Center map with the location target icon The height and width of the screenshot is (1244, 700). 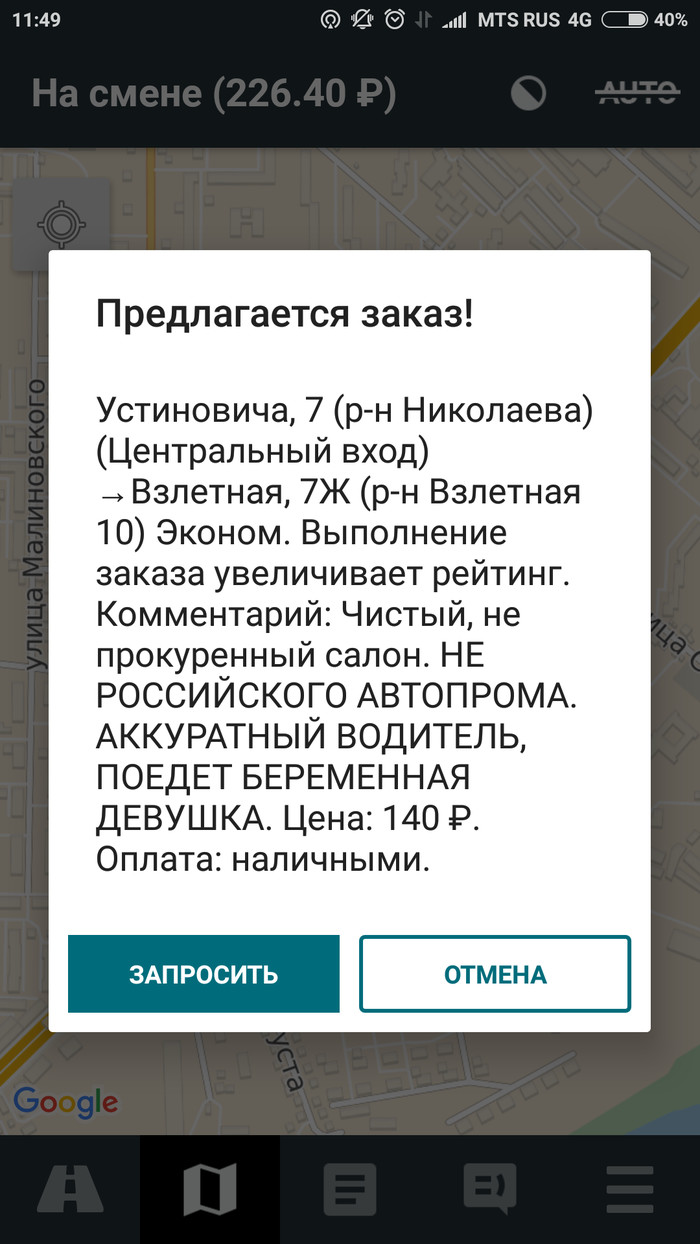pyautogui.click(x=61, y=225)
